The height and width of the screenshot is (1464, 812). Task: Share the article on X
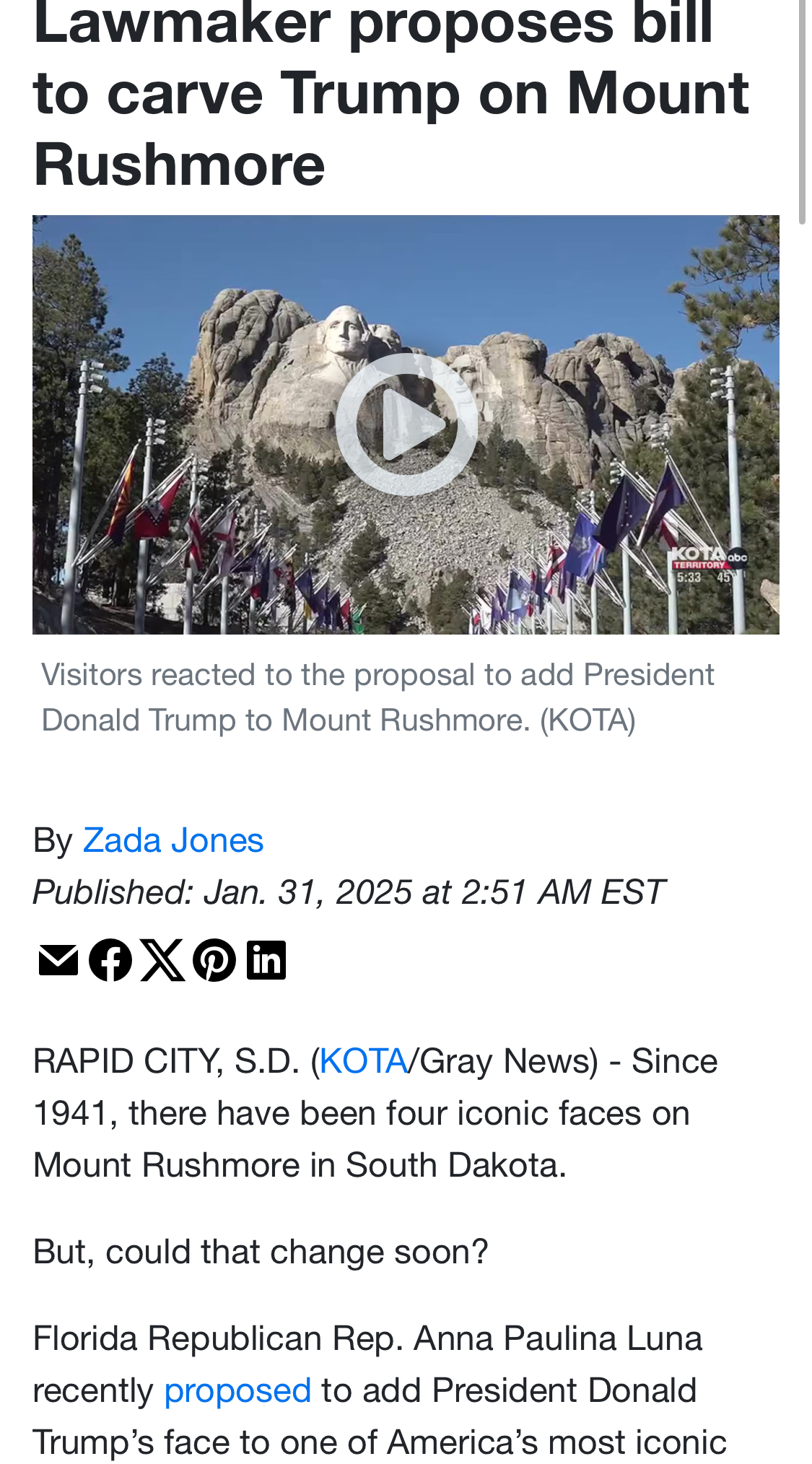point(162,960)
